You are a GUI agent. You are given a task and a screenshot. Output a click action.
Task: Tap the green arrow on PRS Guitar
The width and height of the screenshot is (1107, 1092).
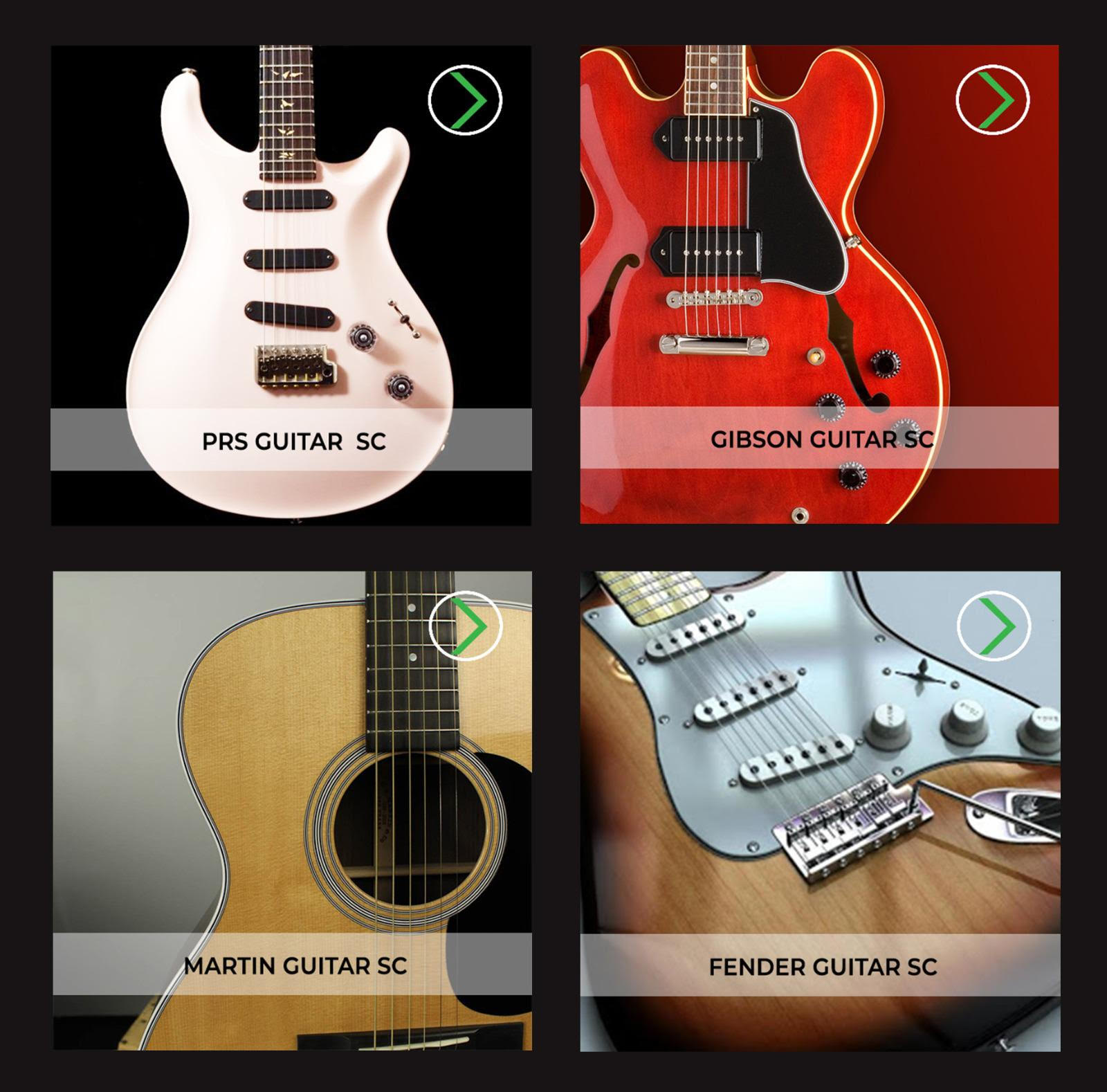465,100
